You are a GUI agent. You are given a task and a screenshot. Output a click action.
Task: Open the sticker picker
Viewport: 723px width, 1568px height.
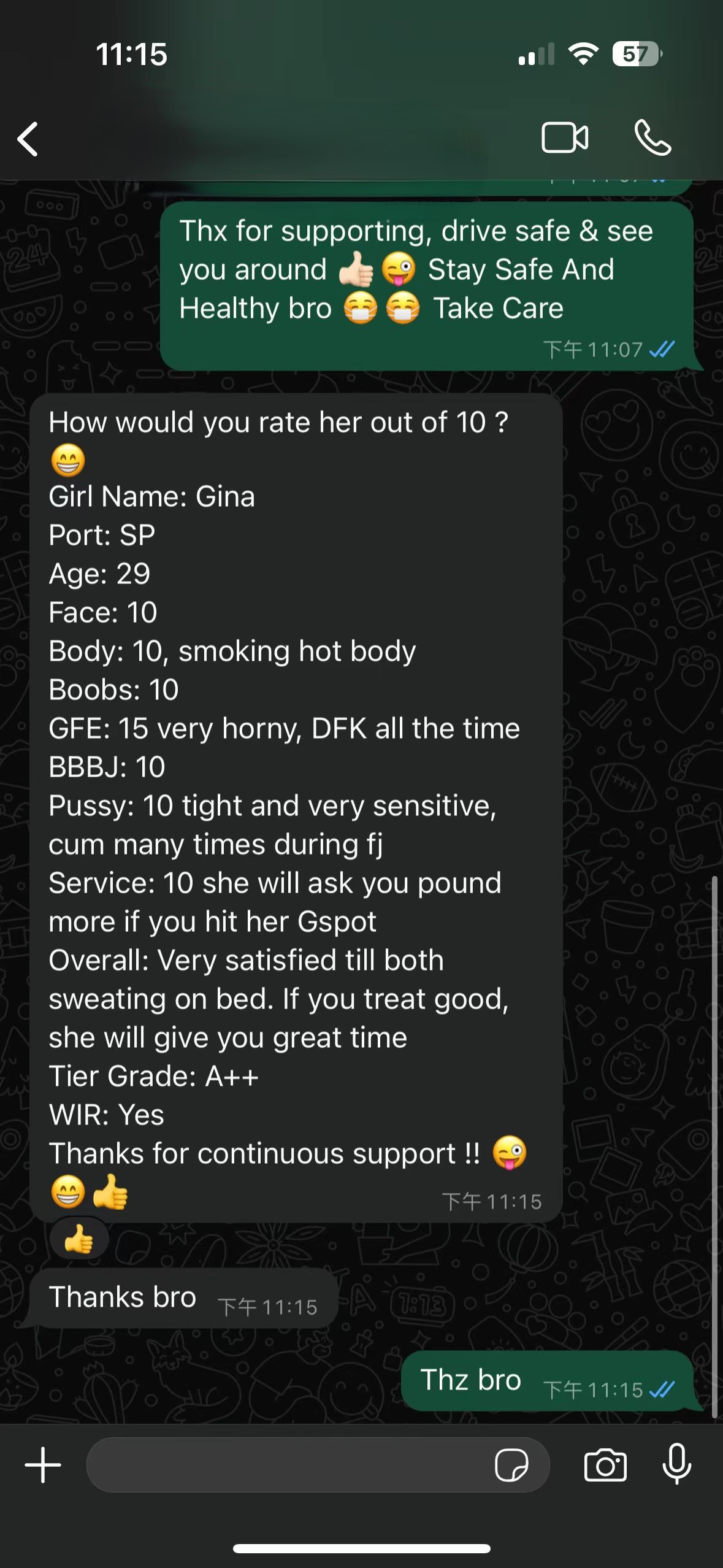click(x=511, y=1465)
